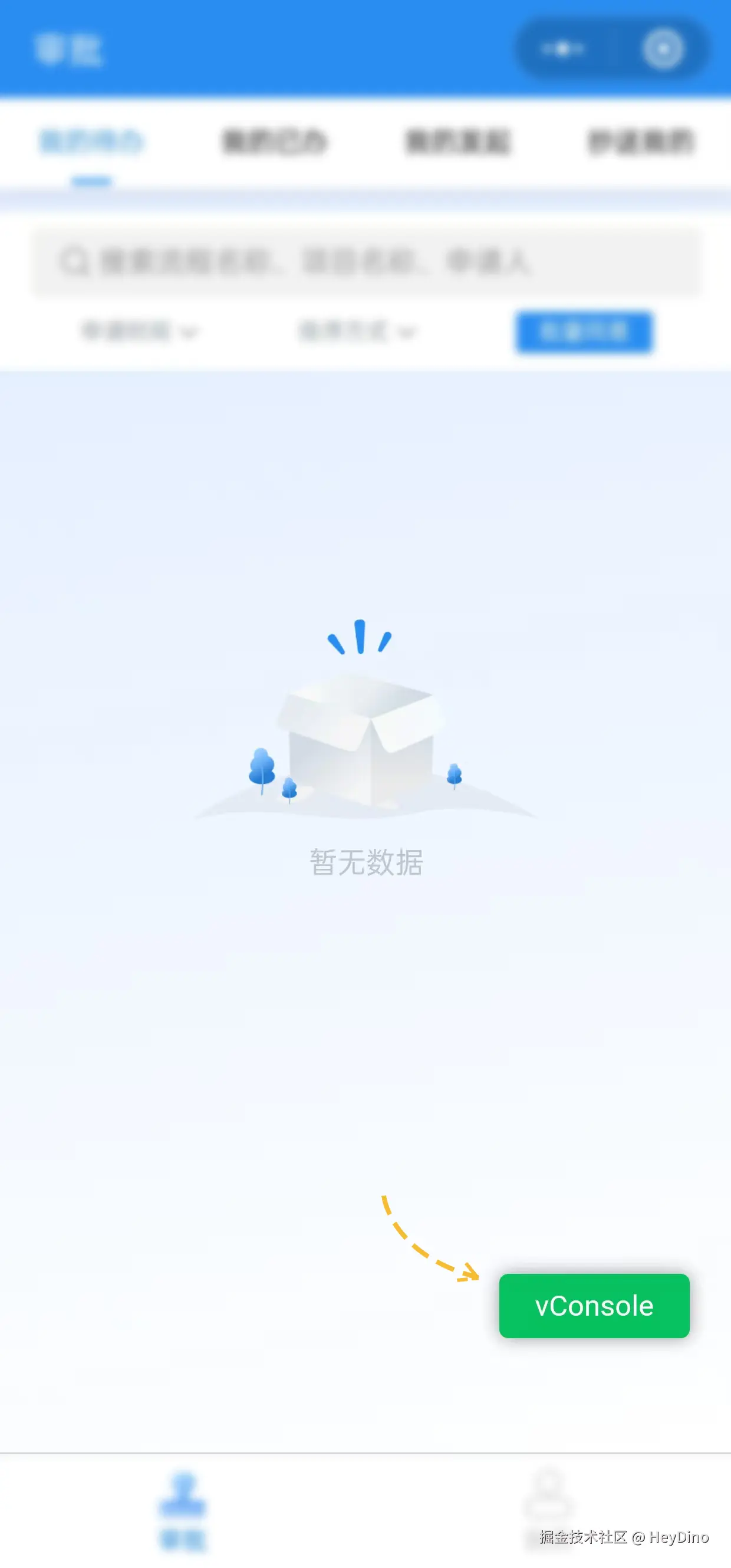Select the first highlighted tab in the tab bar

tap(93, 140)
